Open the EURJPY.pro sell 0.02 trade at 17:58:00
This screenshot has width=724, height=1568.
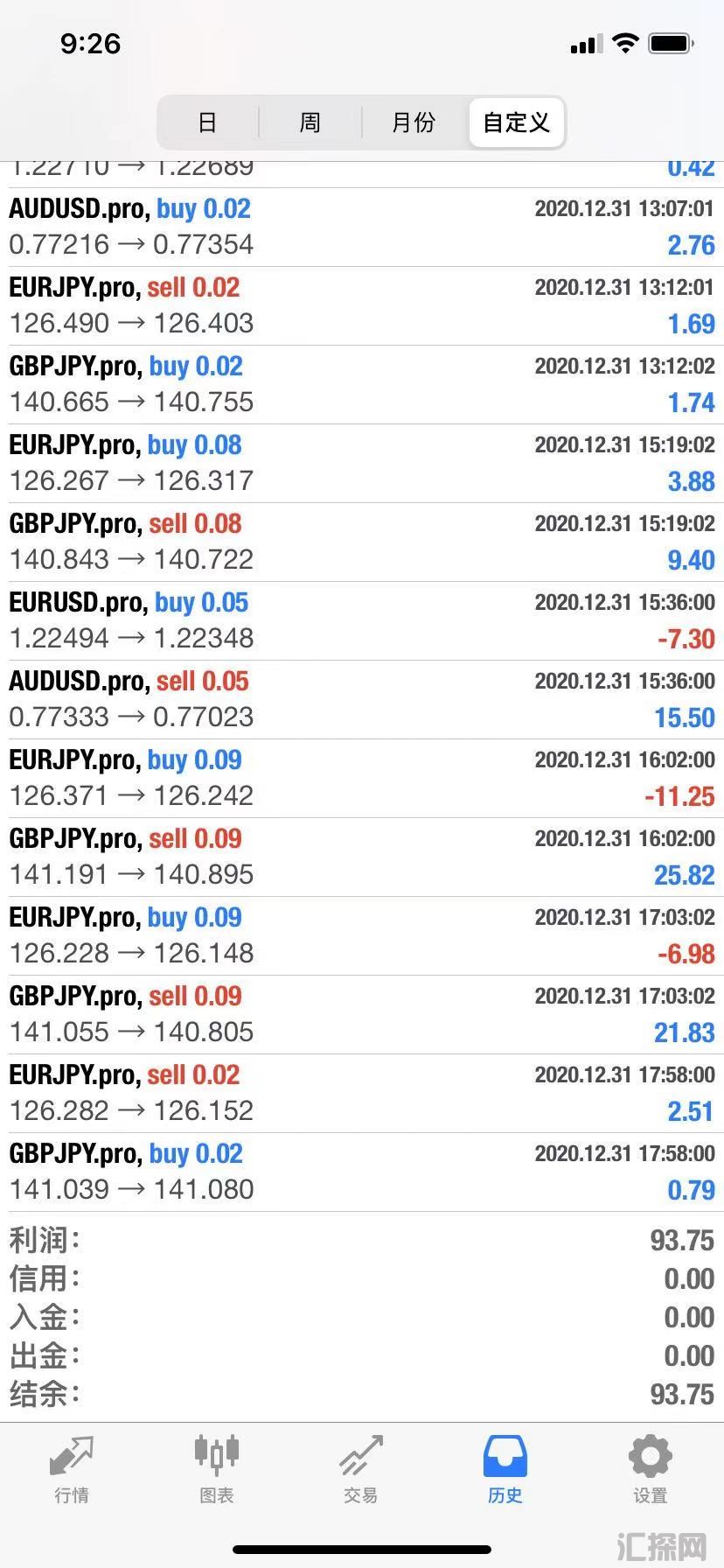click(362, 1093)
